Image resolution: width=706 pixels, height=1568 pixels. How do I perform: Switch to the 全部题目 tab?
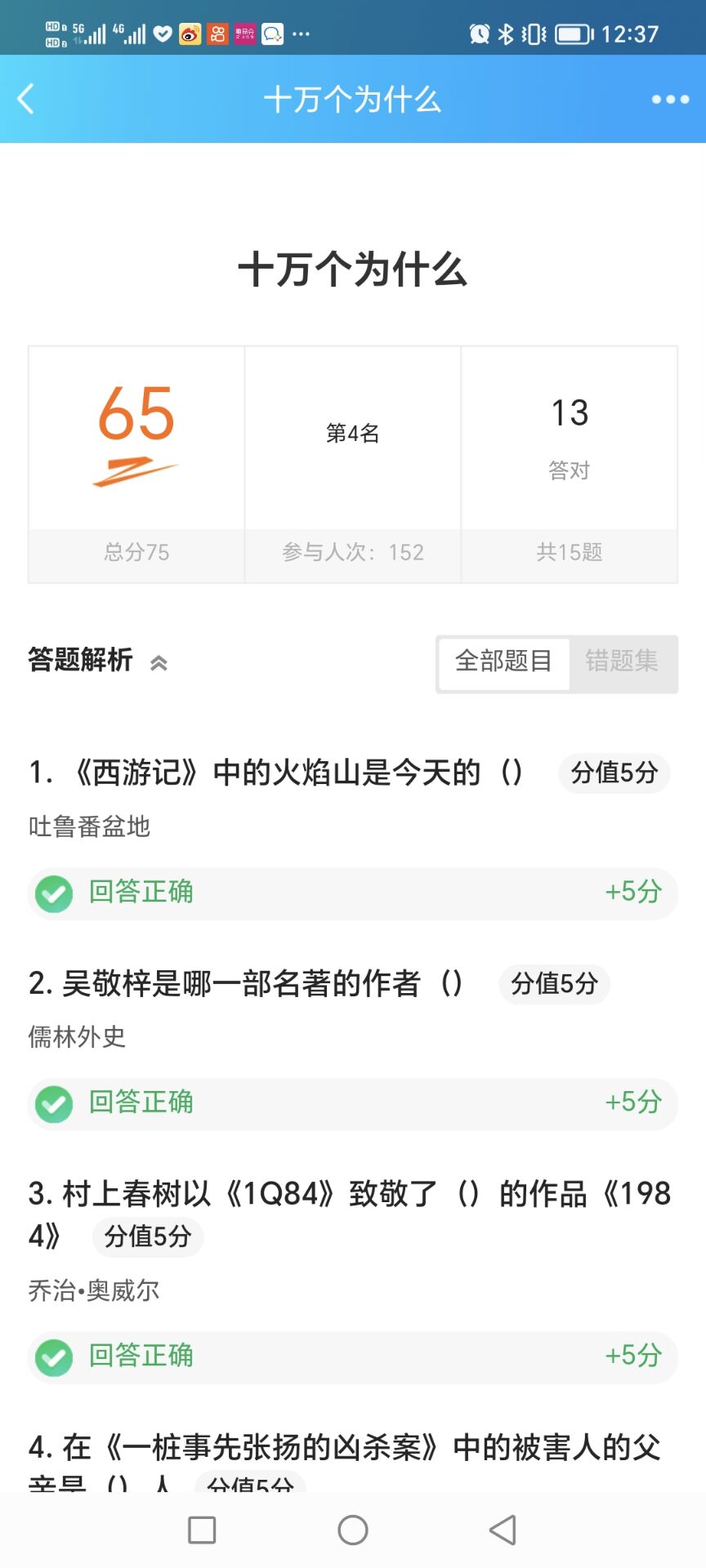tap(503, 661)
